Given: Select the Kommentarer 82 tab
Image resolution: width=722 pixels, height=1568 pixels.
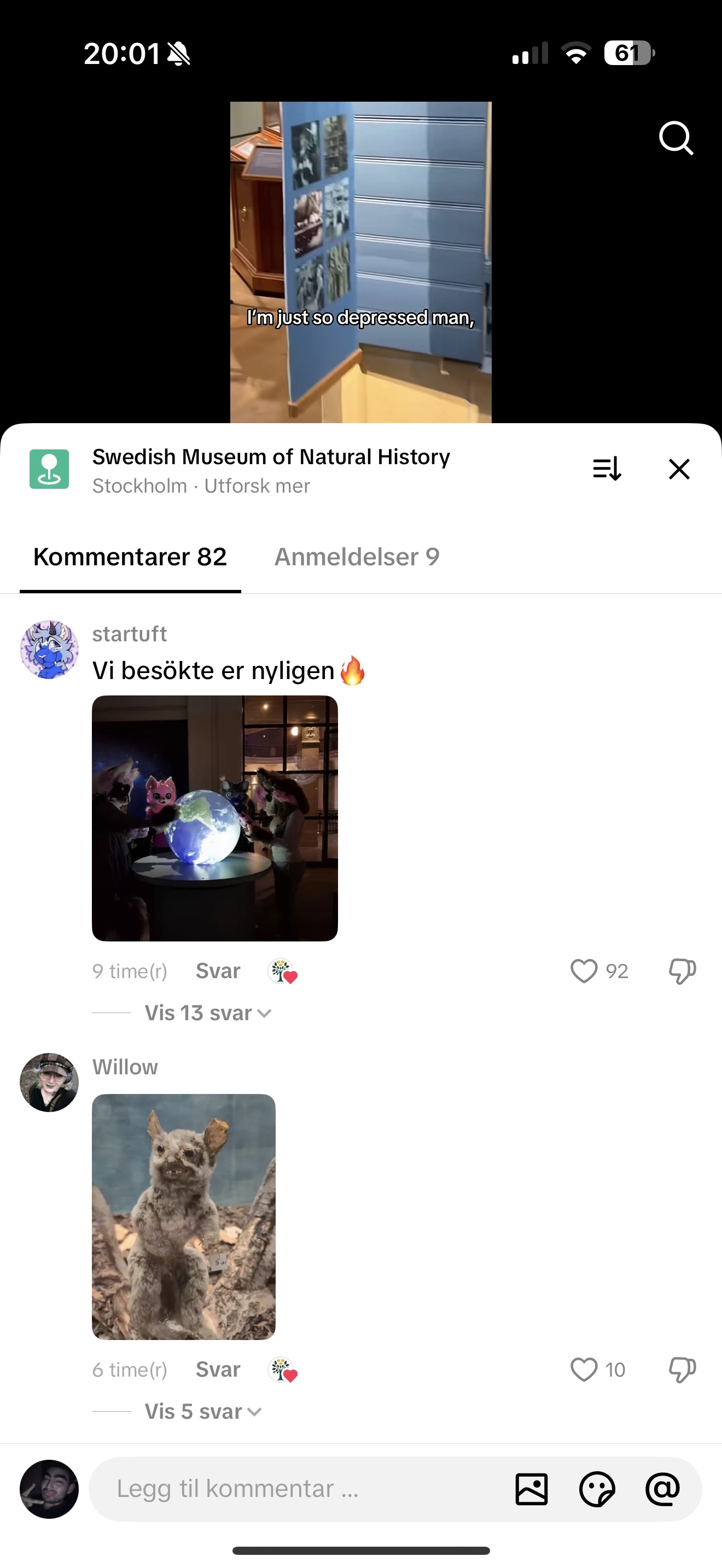Looking at the screenshot, I should click(130, 557).
